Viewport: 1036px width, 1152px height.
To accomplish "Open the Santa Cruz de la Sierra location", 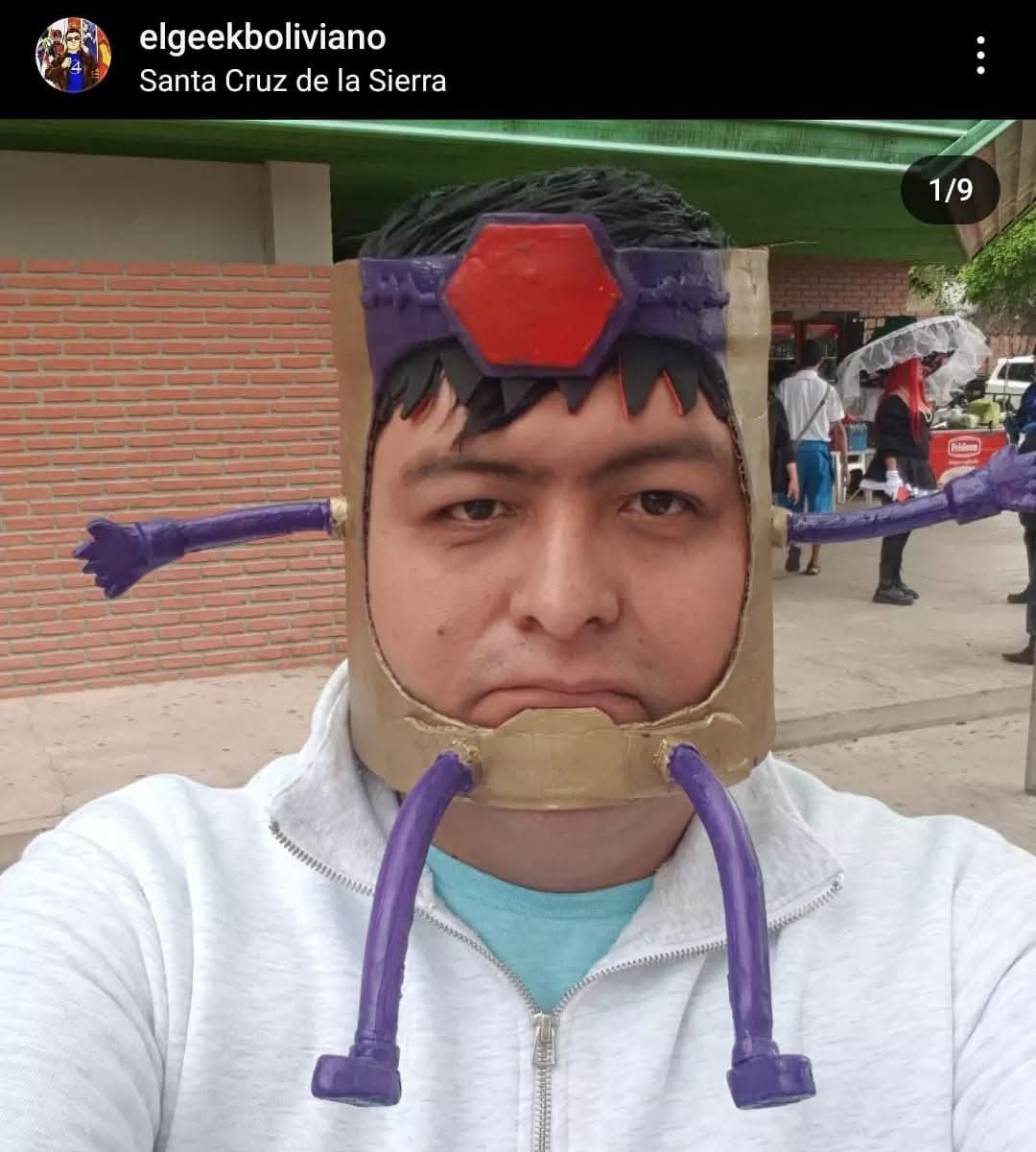I will click(x=293, y=81).
